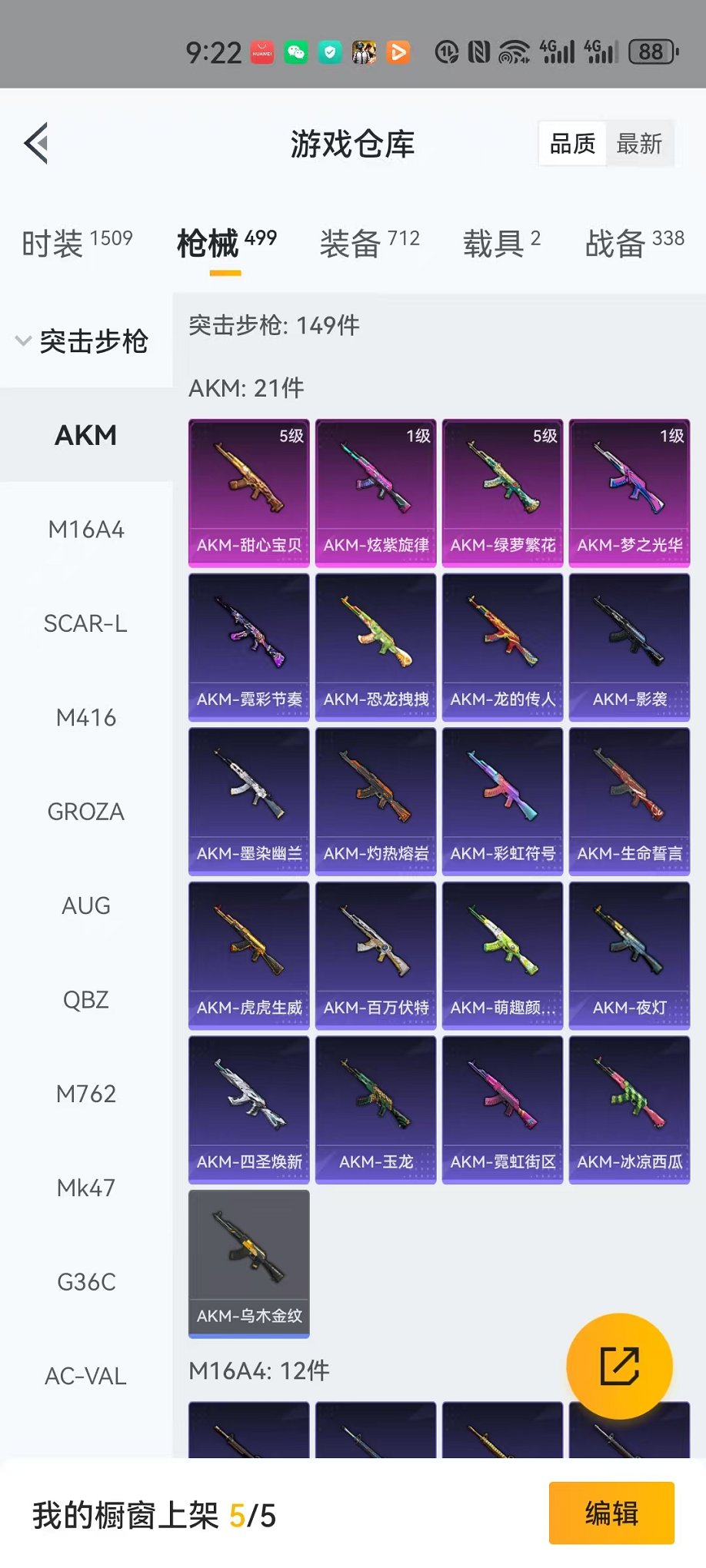Viewport: 706px width, 1568px height.
Task: Sort by 最新
Action: click(638, 144)
